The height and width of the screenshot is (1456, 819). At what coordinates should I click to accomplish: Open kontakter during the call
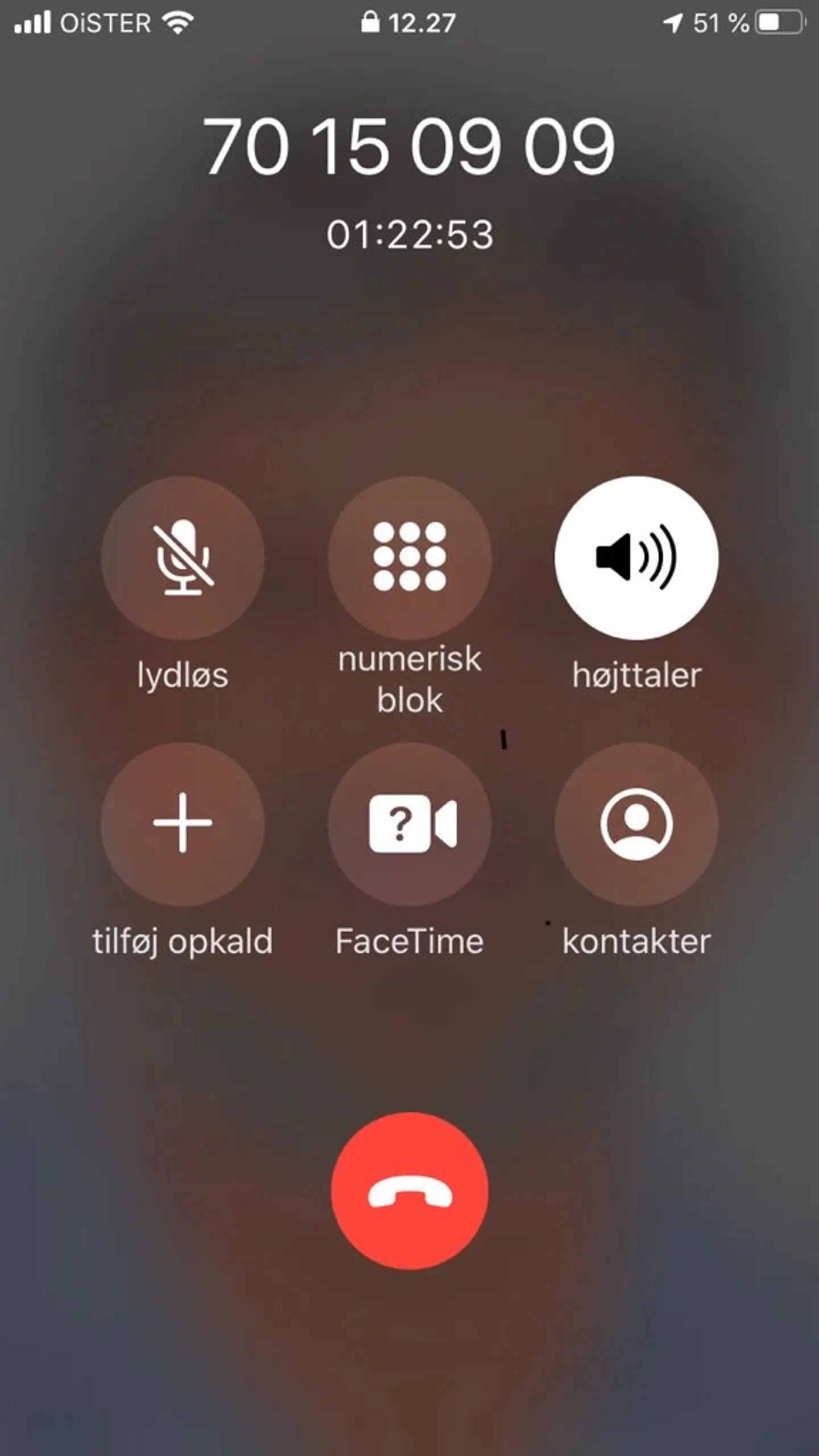(x=636, y=824)
